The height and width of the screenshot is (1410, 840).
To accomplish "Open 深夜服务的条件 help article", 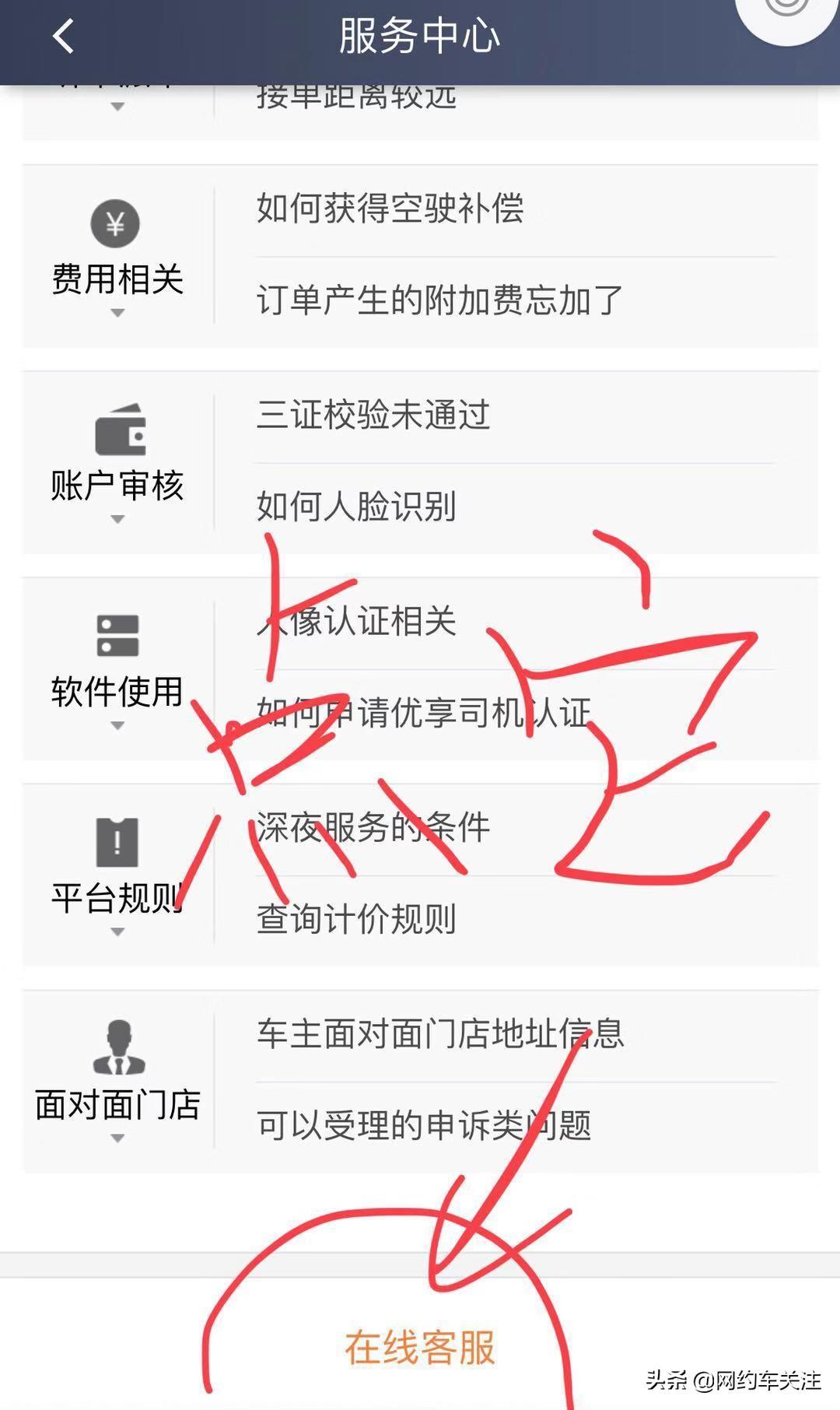I will click(373, 827).
